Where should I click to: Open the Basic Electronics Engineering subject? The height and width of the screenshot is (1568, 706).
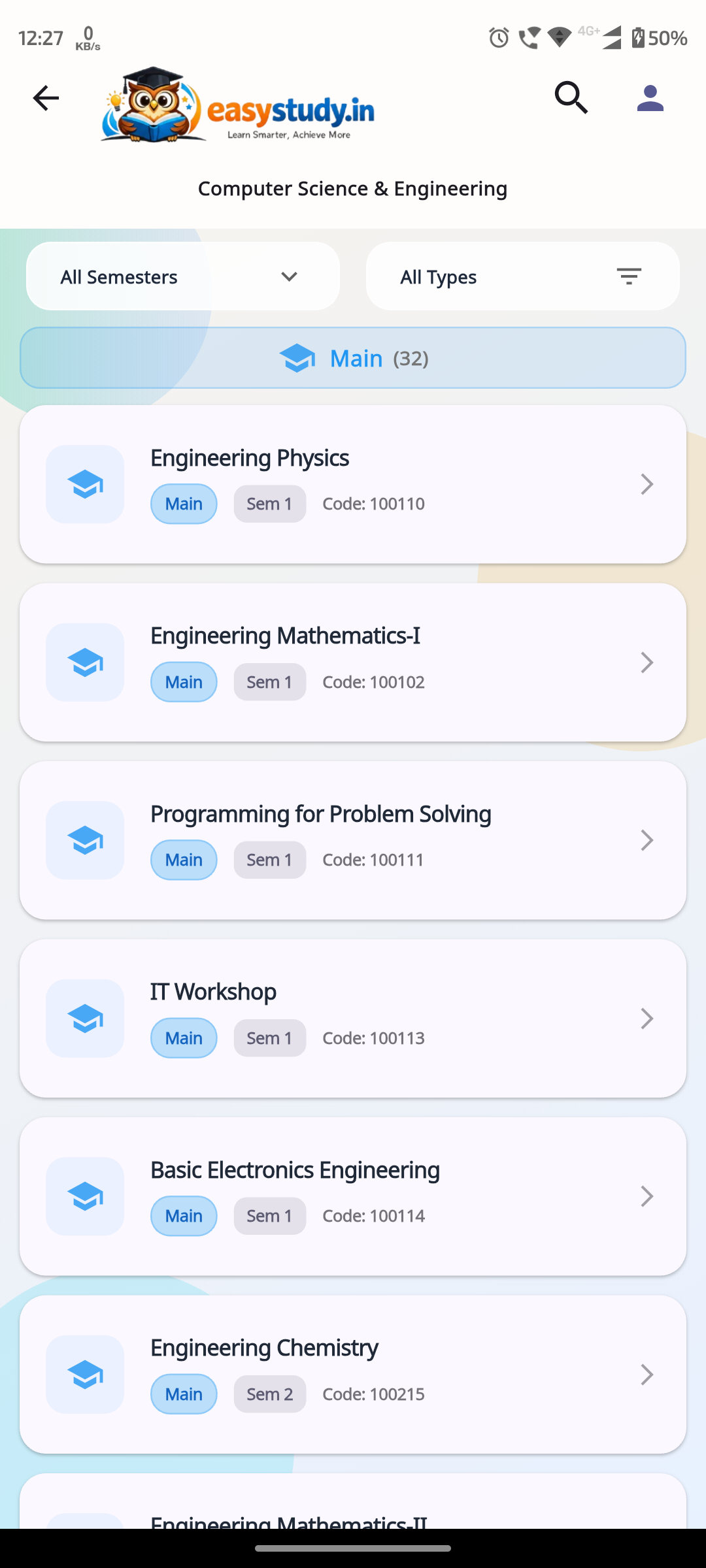click(x=353, y=1196)
